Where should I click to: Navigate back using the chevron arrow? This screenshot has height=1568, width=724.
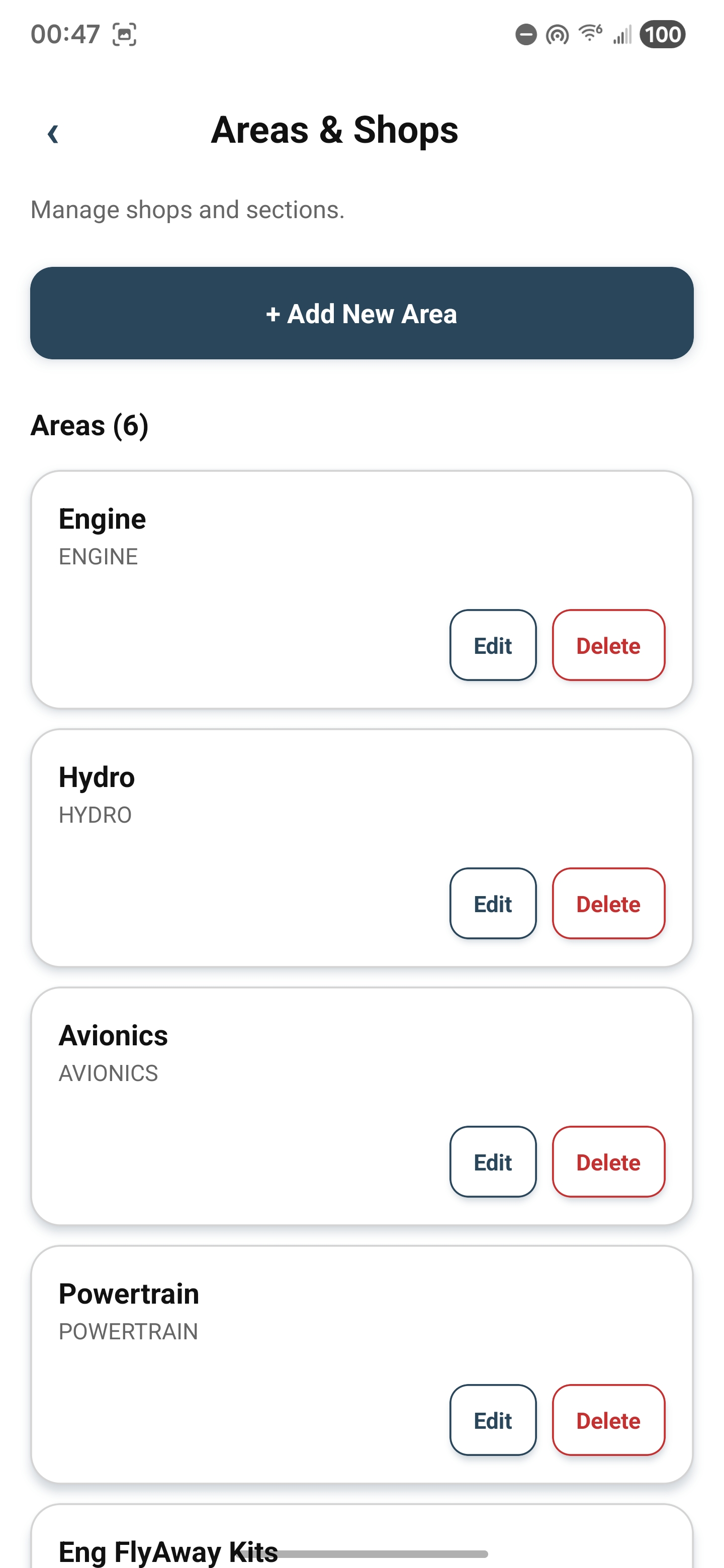coord(53,133)
